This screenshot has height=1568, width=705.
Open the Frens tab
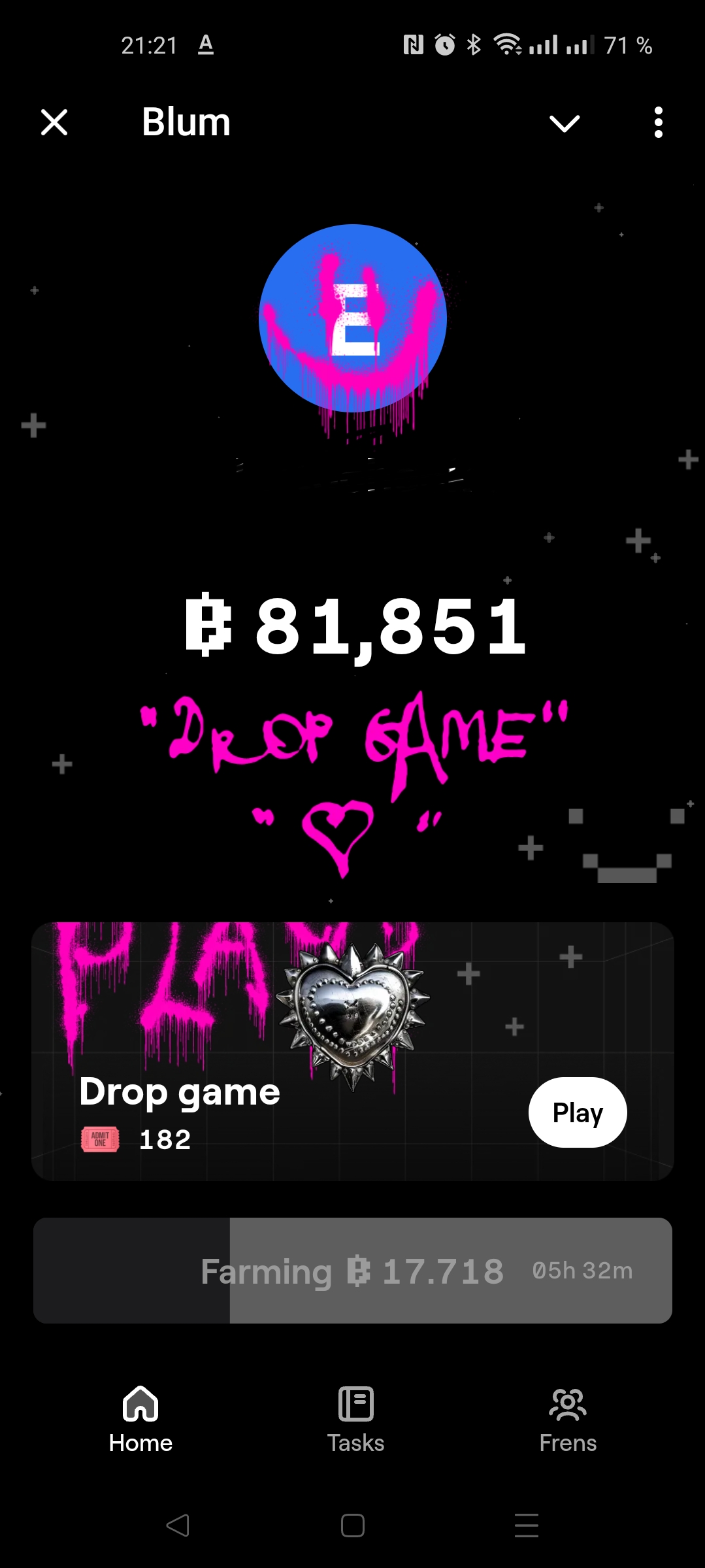tap(568, 1420)
